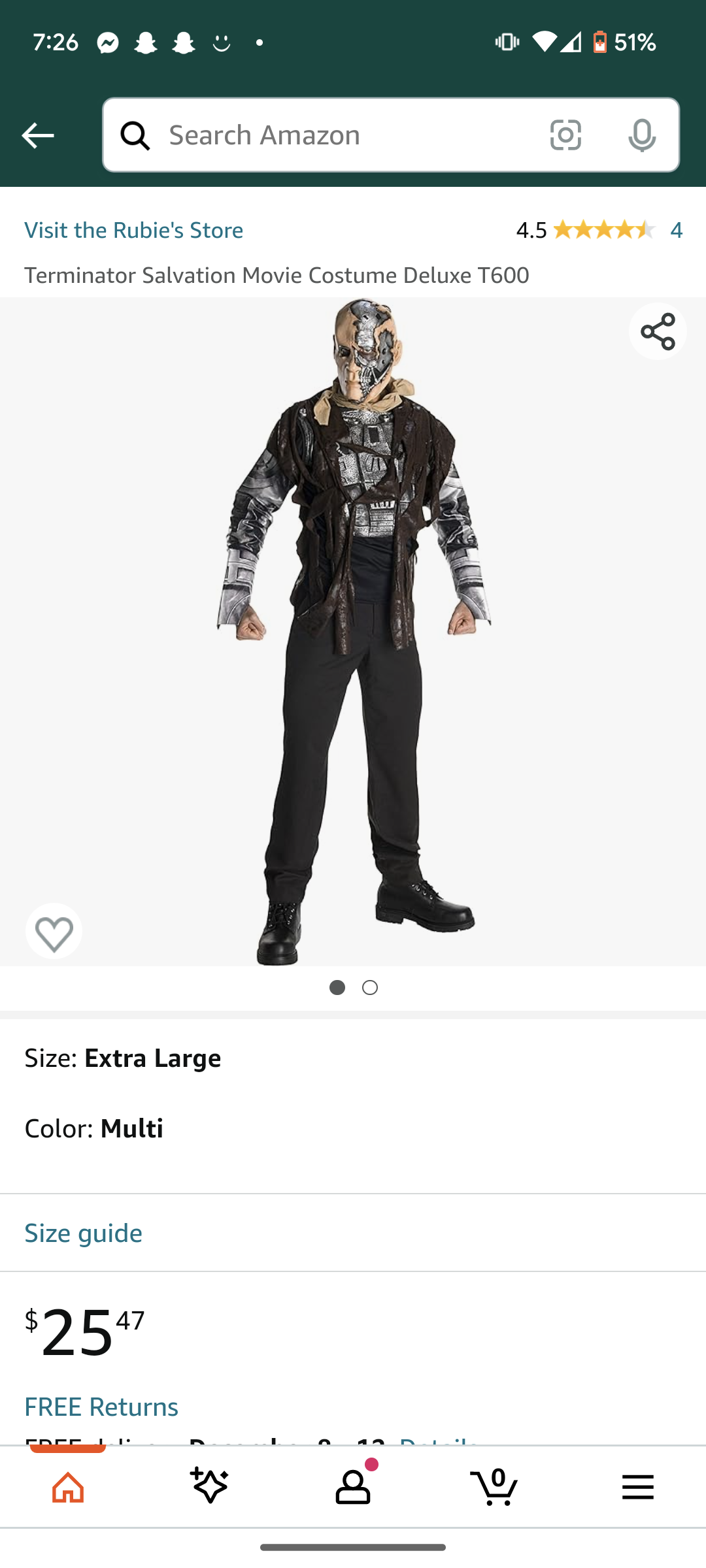Jump to second image dot
Viewport: 706px width, 1568px height.
click(x=370, y=988)
